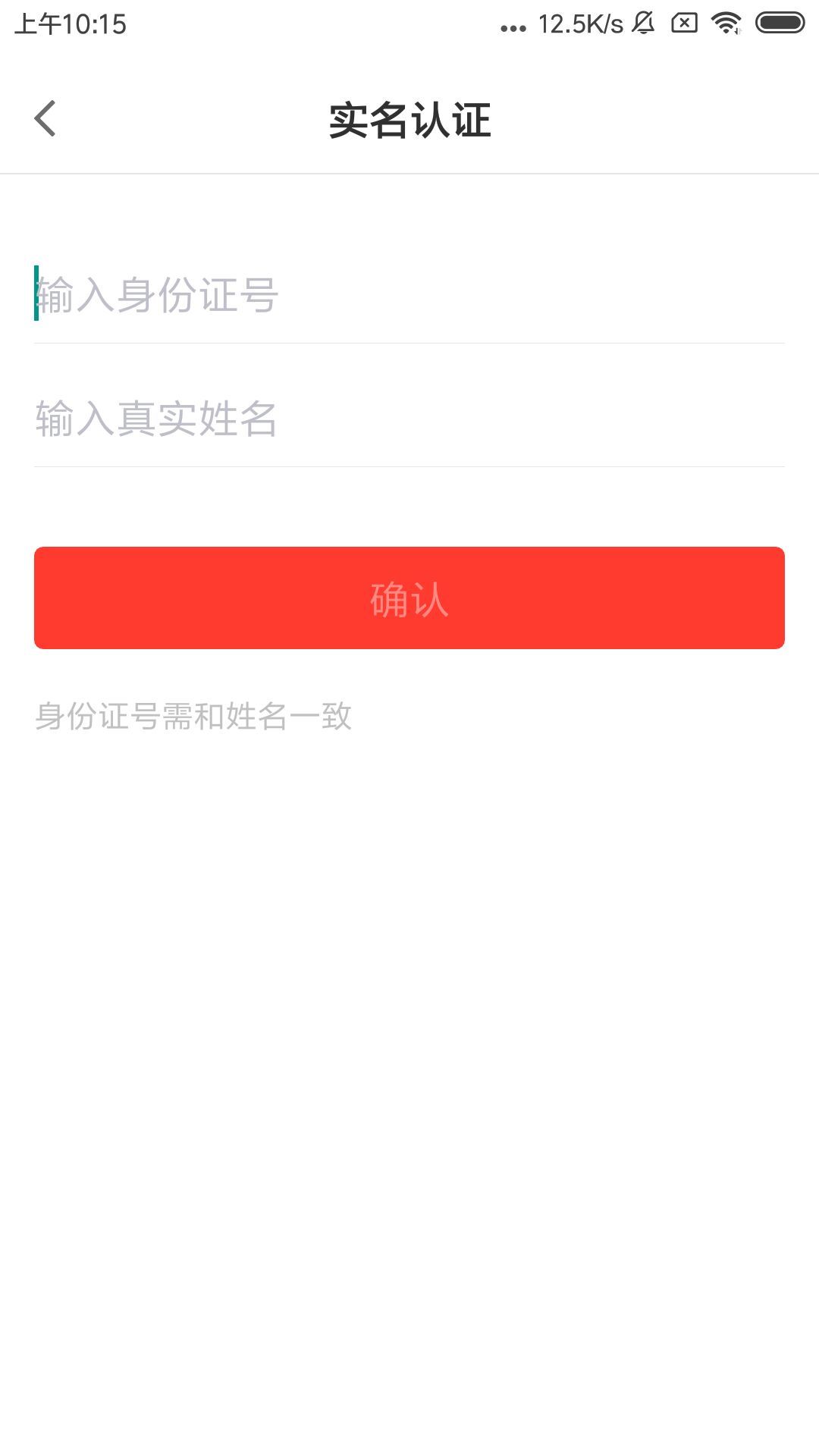Viewport: 819px width, 1456px height.
Task: Tap the hint 身份证号需和姓名一致
Action: click(x=195, y=714)
